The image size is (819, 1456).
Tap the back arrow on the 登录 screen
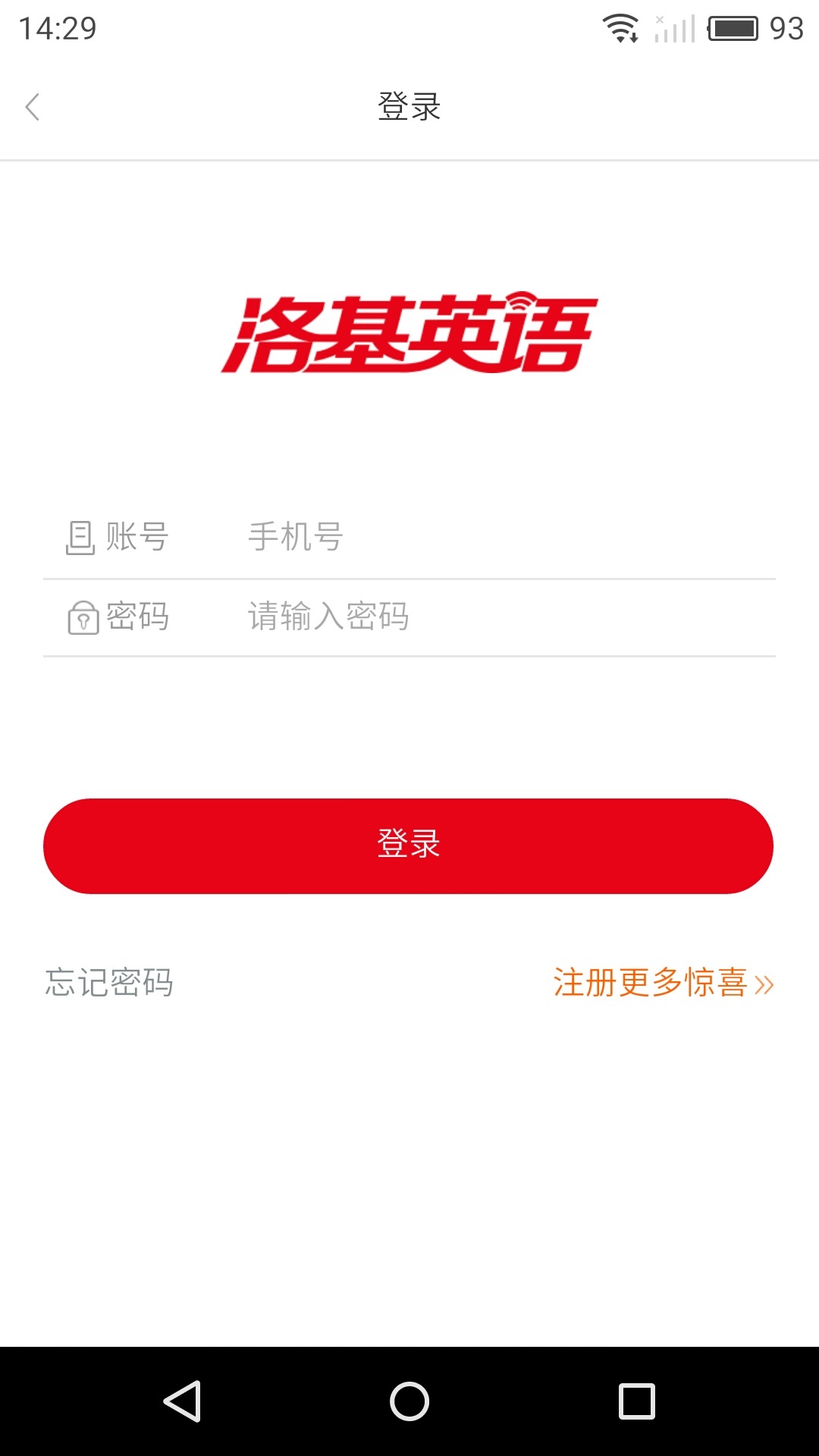click(x=33, y=108)
